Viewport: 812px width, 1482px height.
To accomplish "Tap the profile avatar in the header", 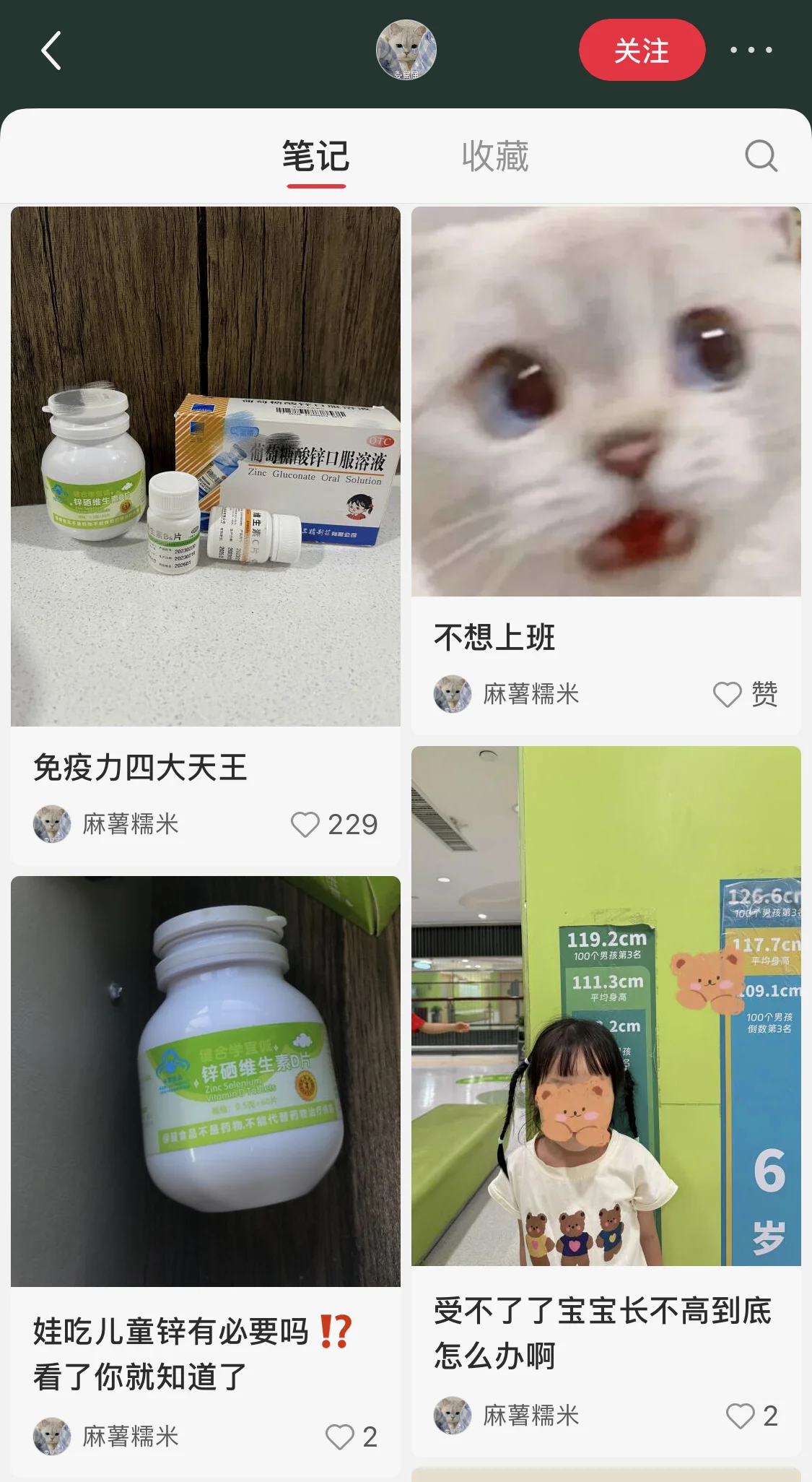I will point(406,50).
